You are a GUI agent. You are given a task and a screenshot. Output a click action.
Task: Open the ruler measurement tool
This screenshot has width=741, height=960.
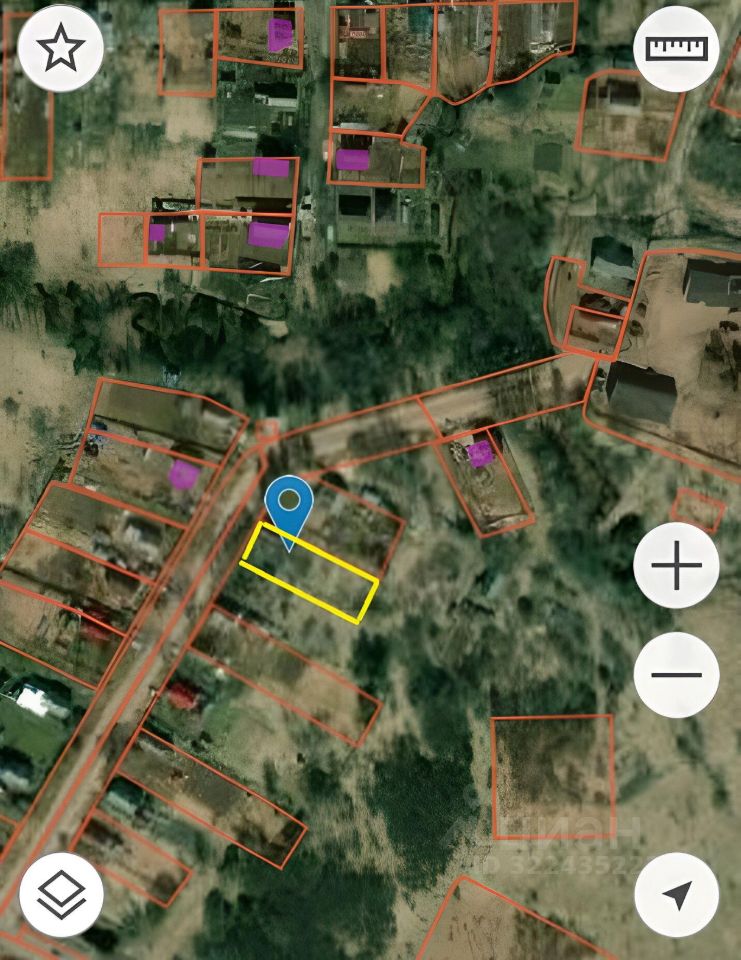pyautogui.click(x=677, y=49)
